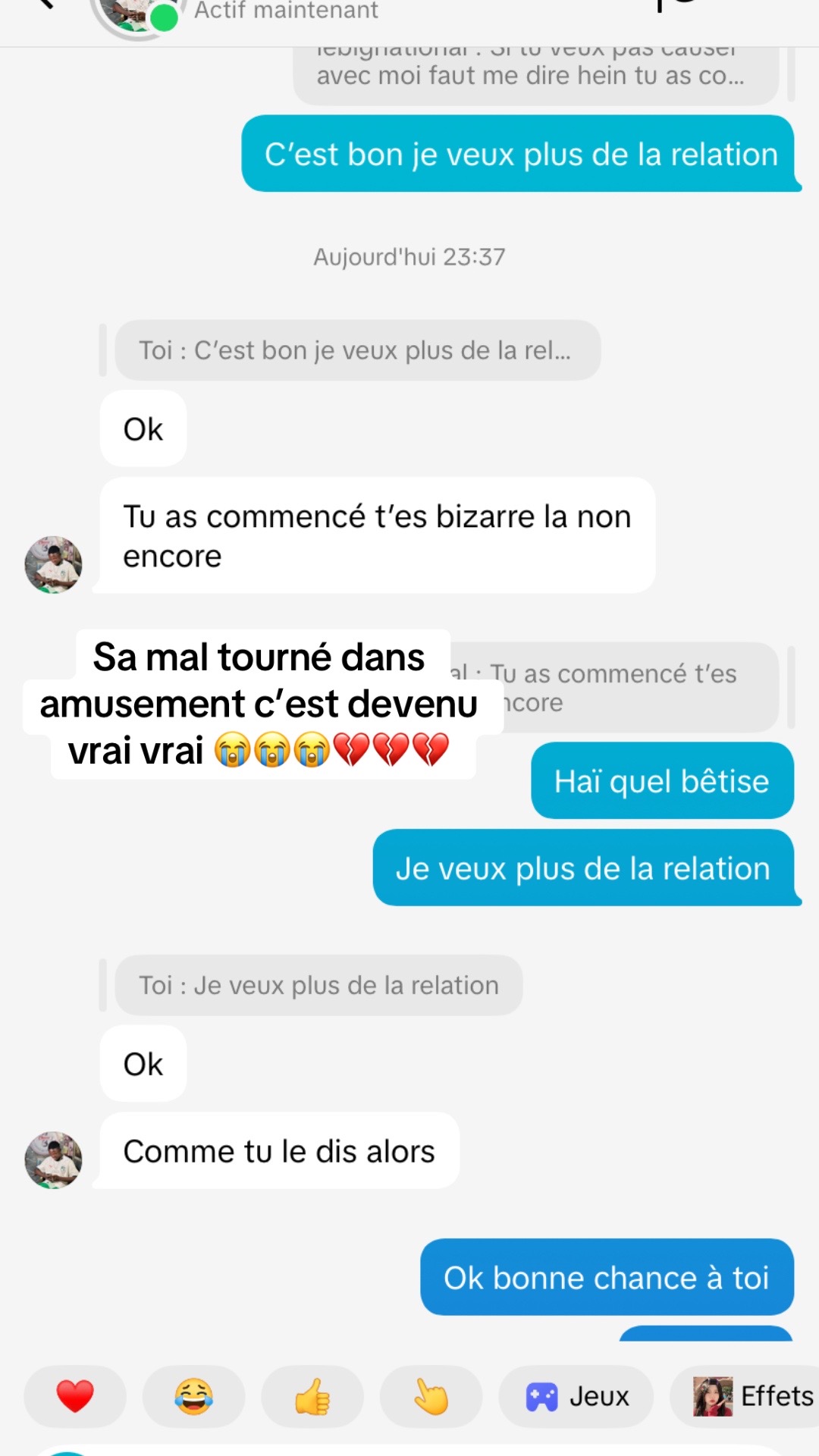The width and height of the screenshot is (819, 1456).
Task: Open the Jeux games chip
Action: (x=576, y=1396)
